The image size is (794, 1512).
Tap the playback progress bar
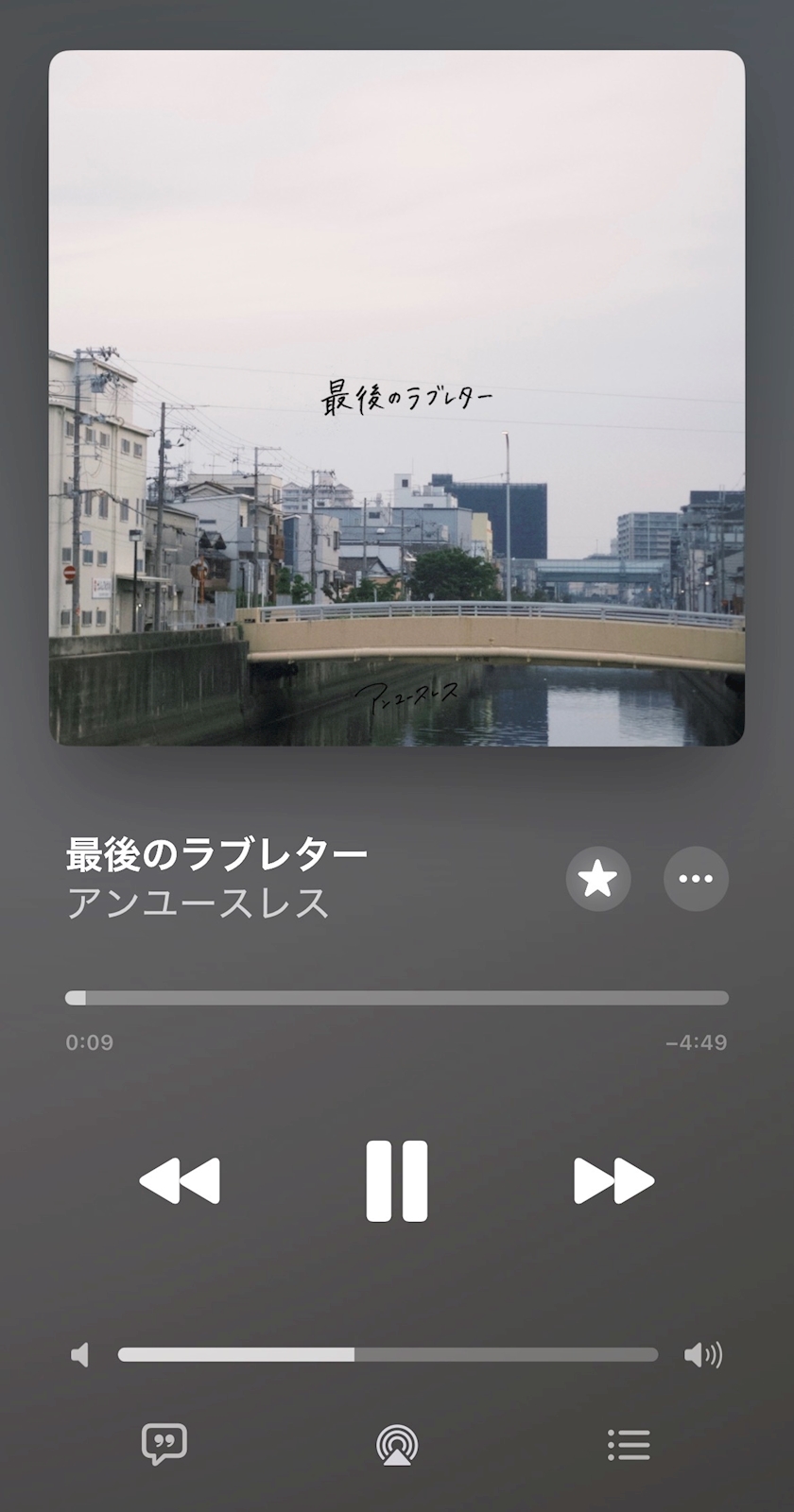tap(397, 998)
